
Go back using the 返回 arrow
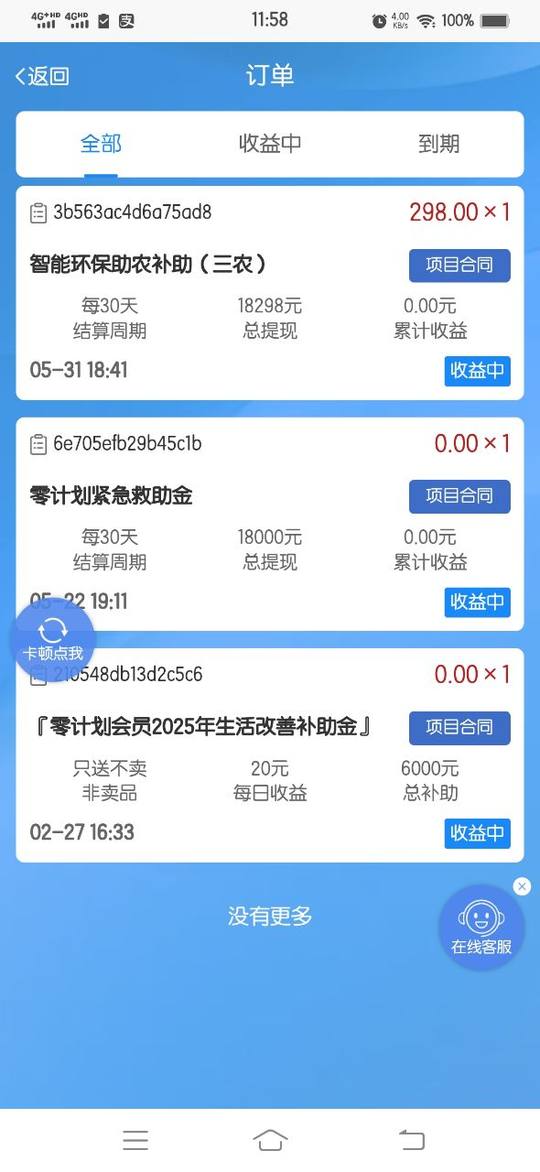pos(42,76)
